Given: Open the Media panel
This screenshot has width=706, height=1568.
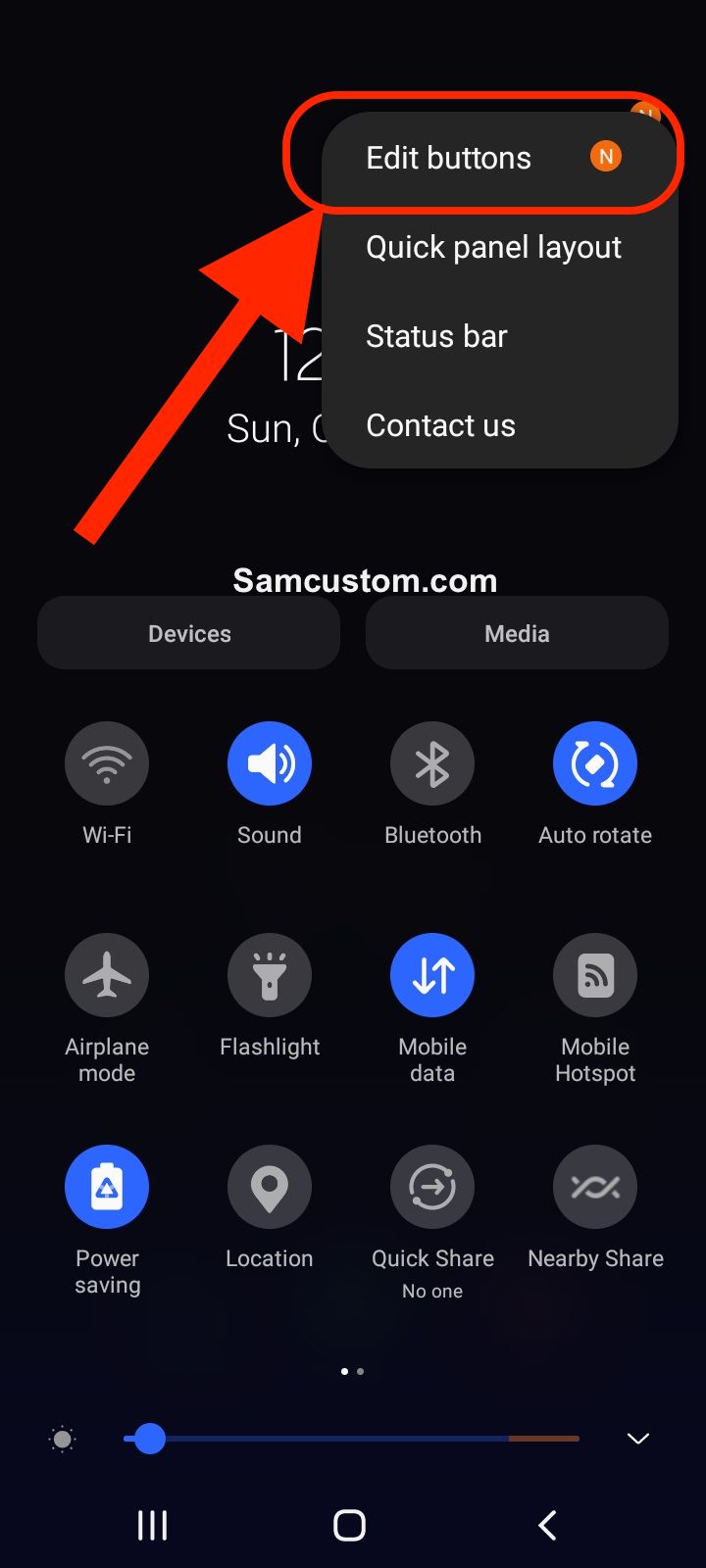Looking at the screenshot, I should 517,633.
